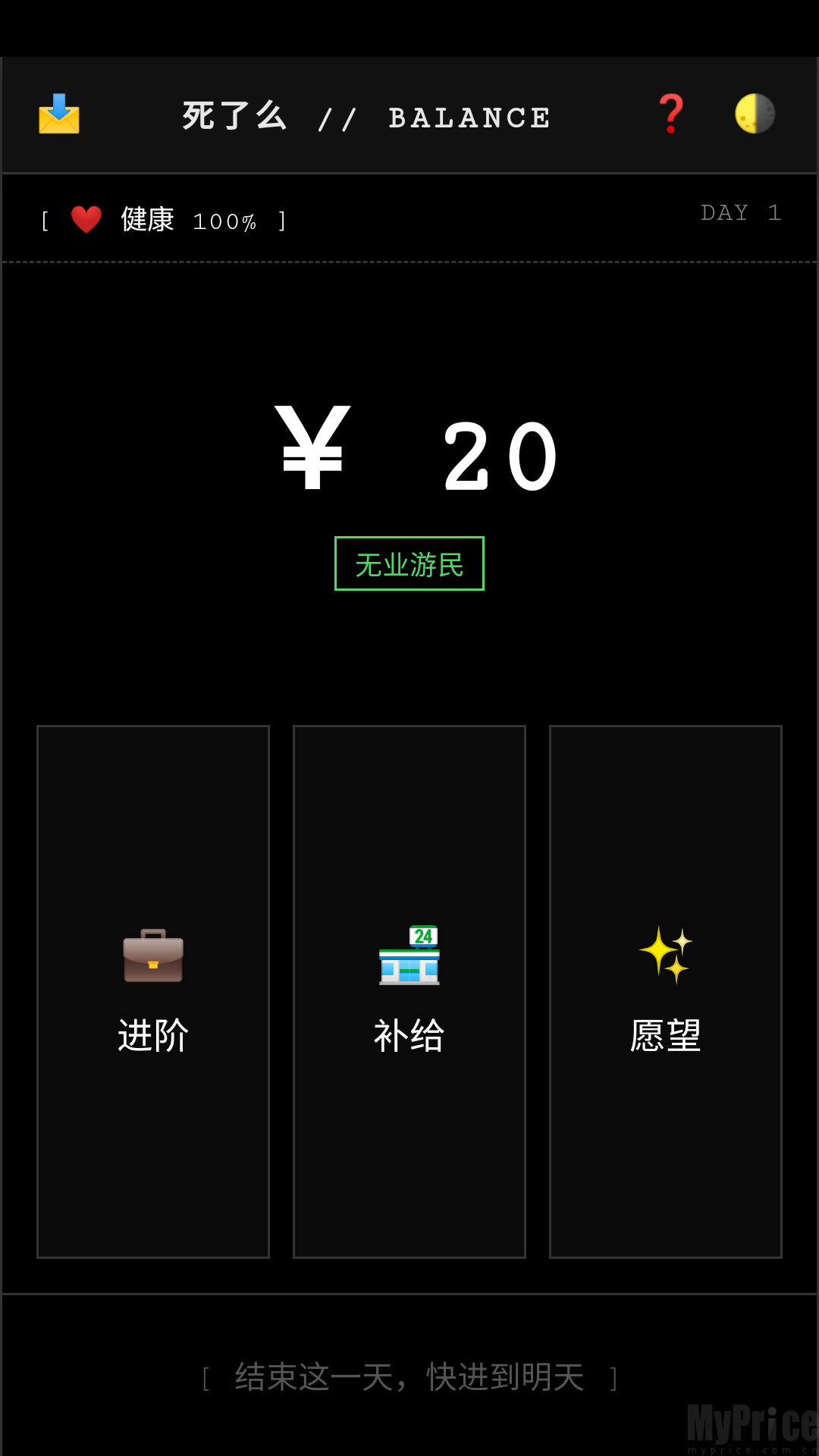Tap the convenience store icon on 补给 card
This screenshot has height=1456, width=819.
(409, 957)
